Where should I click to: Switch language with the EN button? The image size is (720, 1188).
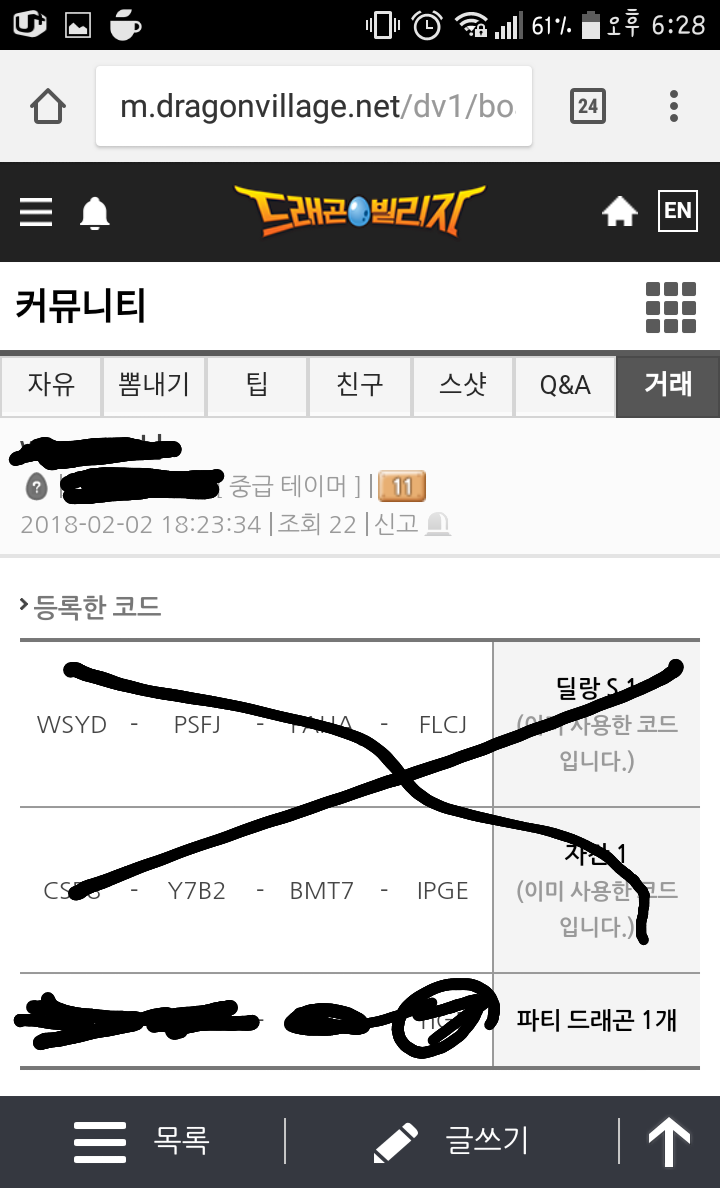point(677,210)
